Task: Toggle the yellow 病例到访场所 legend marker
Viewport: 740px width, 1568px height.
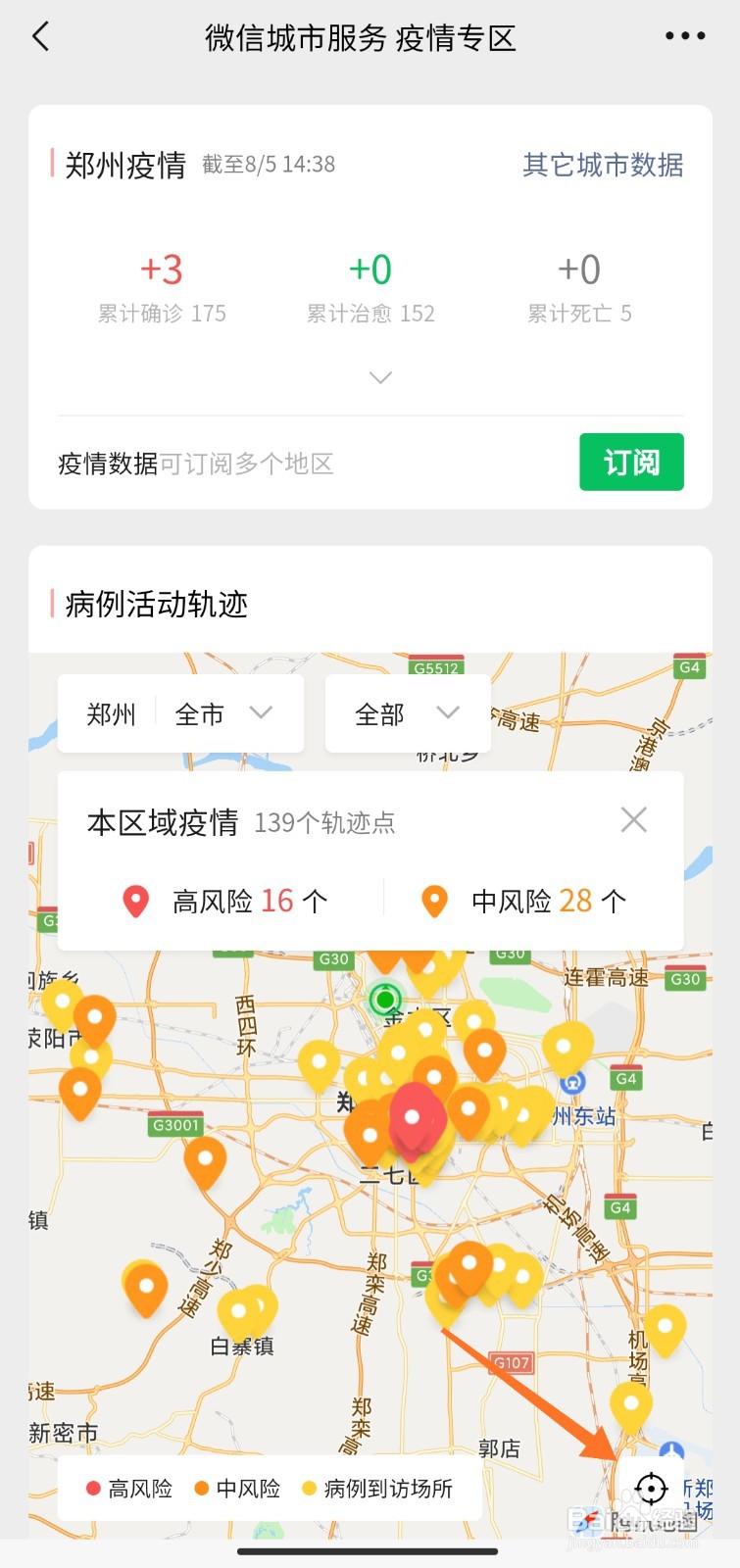Action: point(311,1488)
